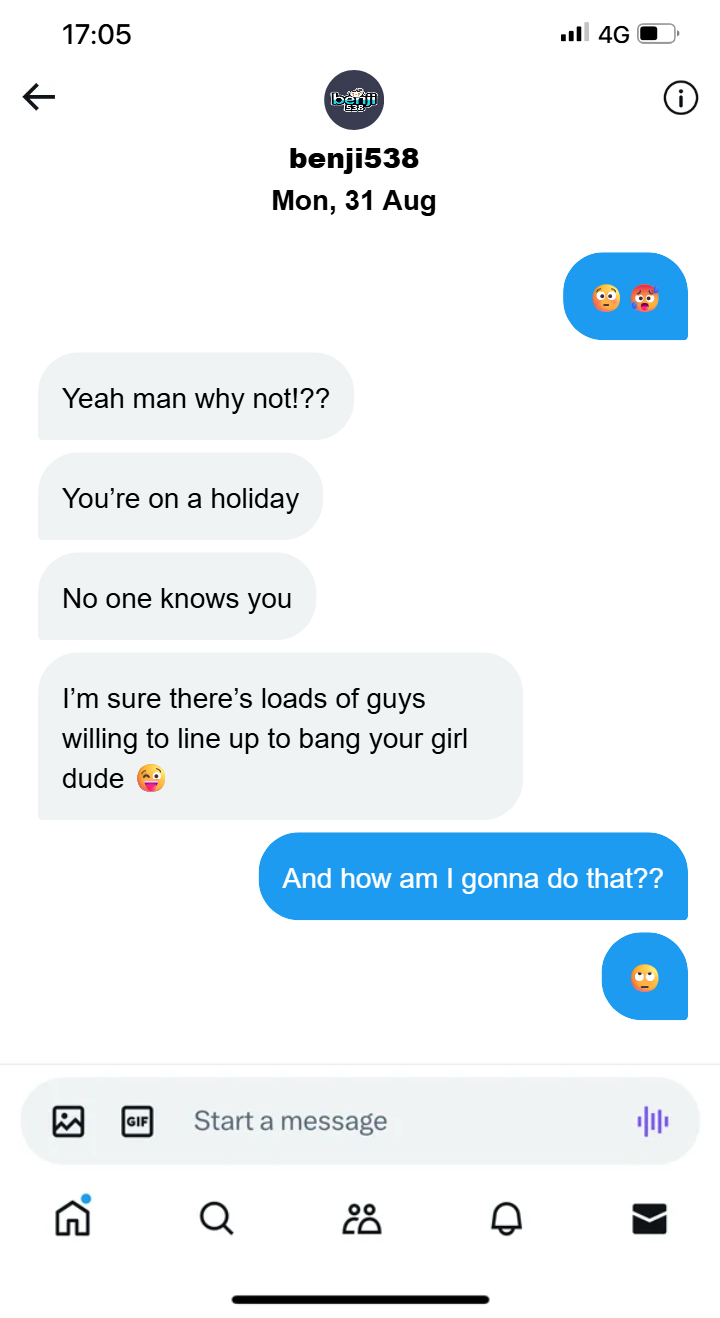Open benji538's profile avatar
Screen dimensions: 720x1318
tap(354, 100)
